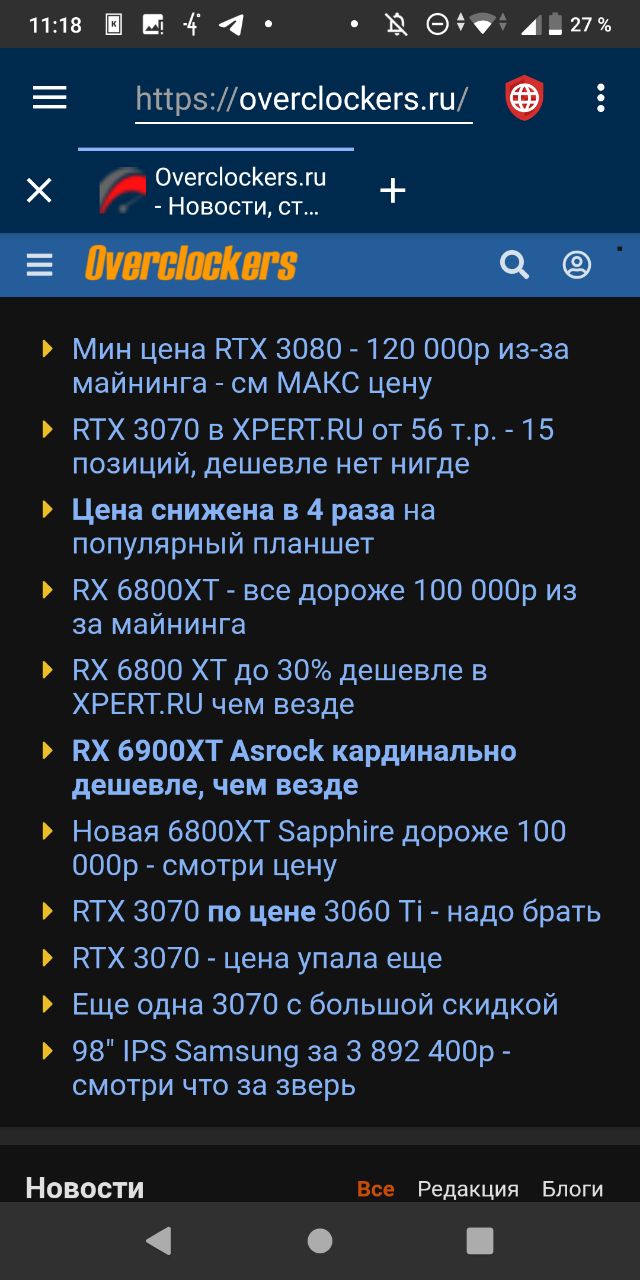640x1280 pixels.
Task: Switch news filter to Редакция
Action: coord(468,1189)
